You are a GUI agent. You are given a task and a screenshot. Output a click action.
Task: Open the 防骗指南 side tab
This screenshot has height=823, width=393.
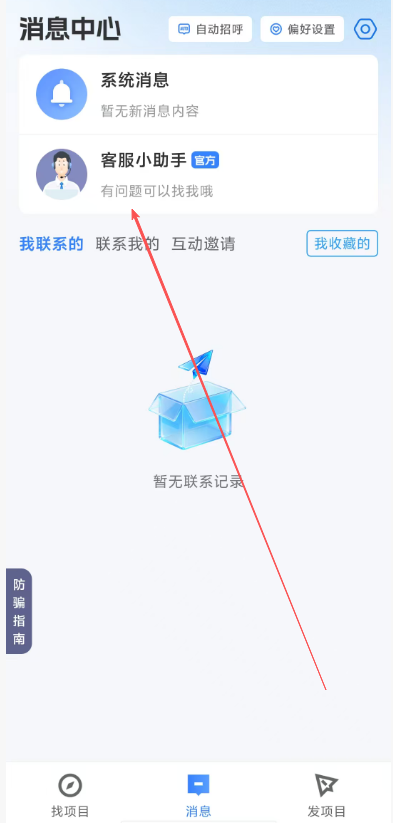tap(19, 611)
